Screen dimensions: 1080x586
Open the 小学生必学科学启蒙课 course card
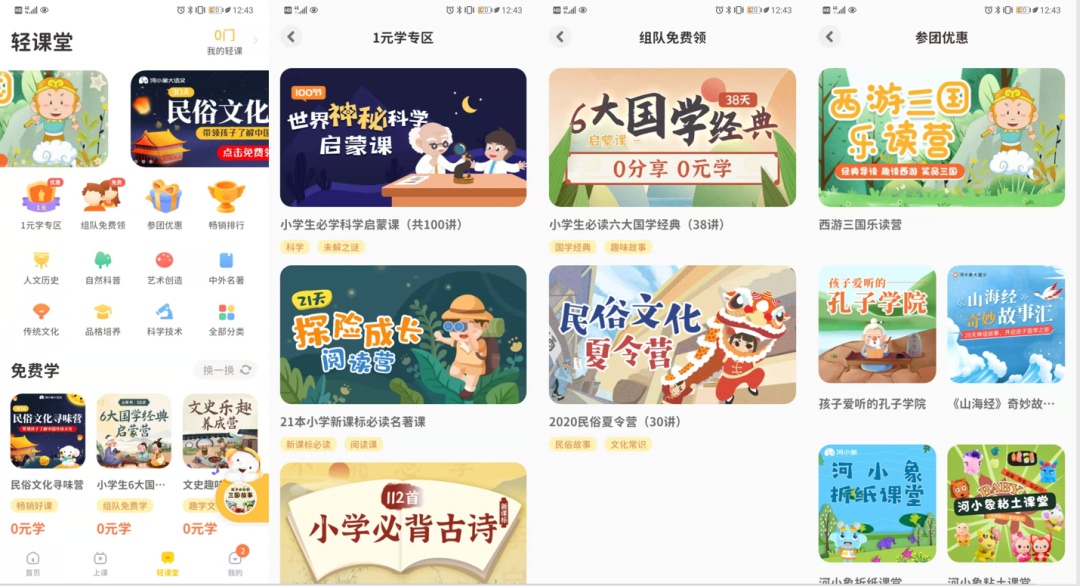pyautogui.click(x=403, y=137)
